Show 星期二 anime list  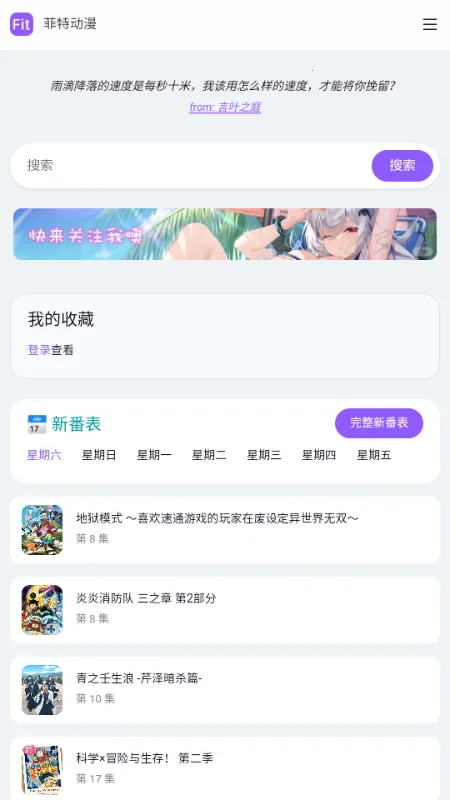(x=209, y=455)
